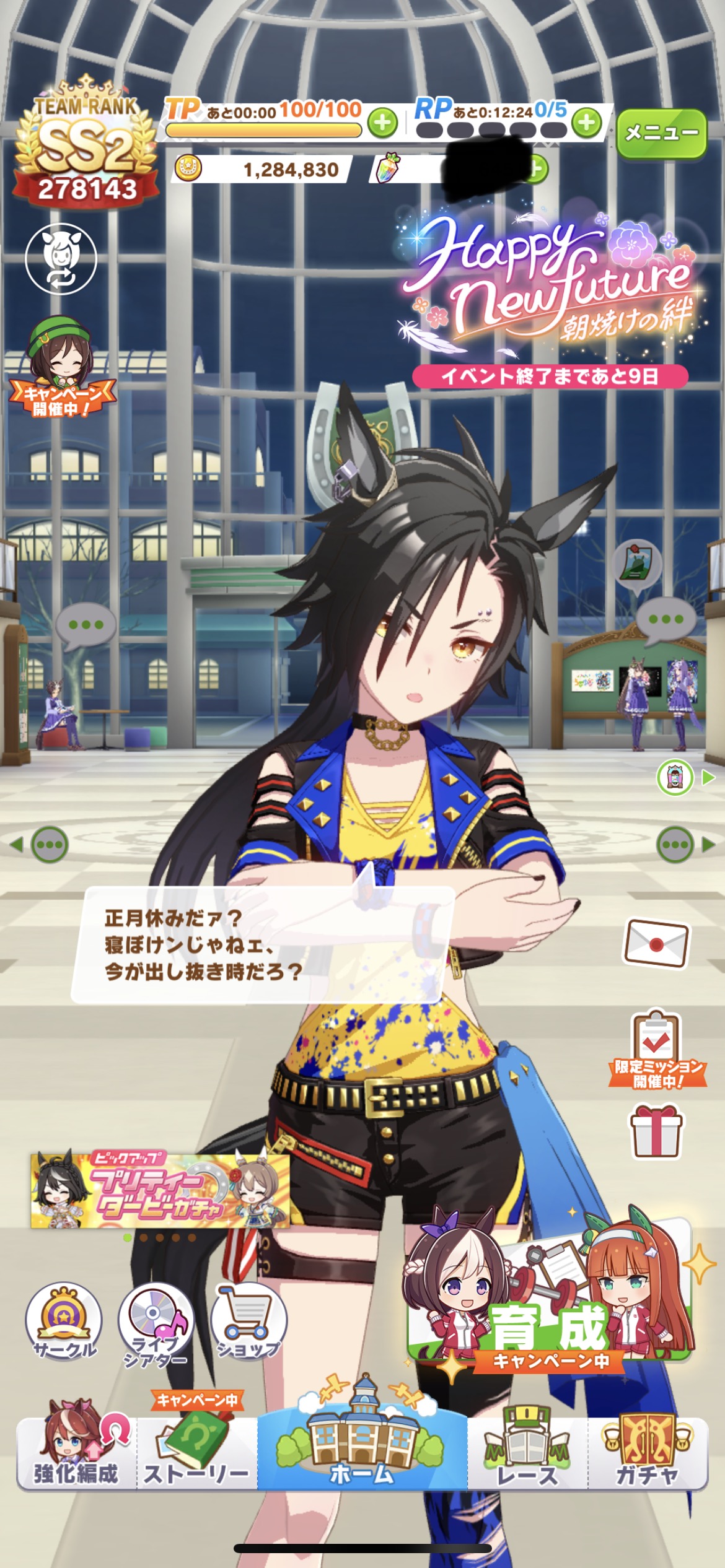The image size is (725, 1568).
Task: Open サークル circle
Action: tap(64, 1320)
